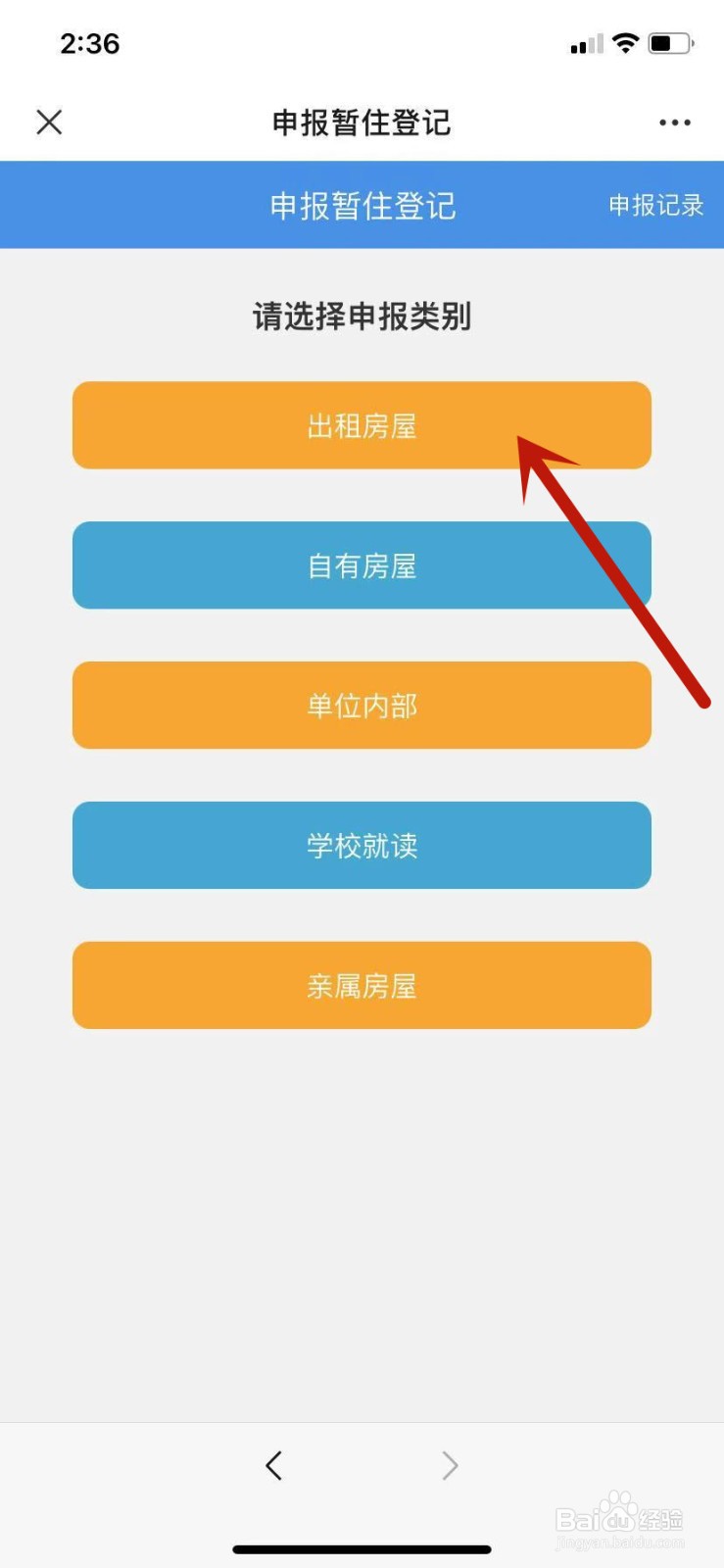Tap the clock showing 2:36
Image resolution: width=724 pixels, height=1568 pixels.
pyautogui.click(x=90, y=43)
